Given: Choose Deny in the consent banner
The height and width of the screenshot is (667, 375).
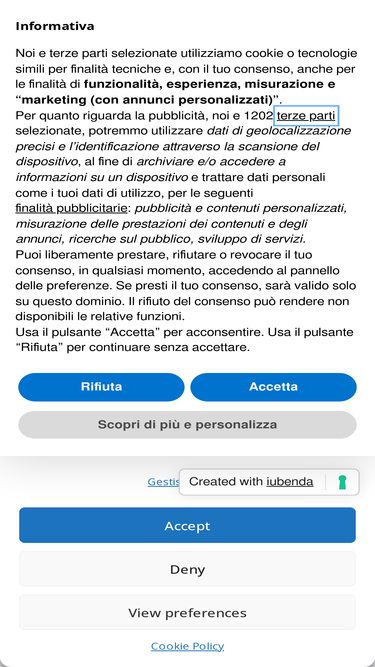Looking at the screenshot, I should pyautogui.click(x=188, y=569).
